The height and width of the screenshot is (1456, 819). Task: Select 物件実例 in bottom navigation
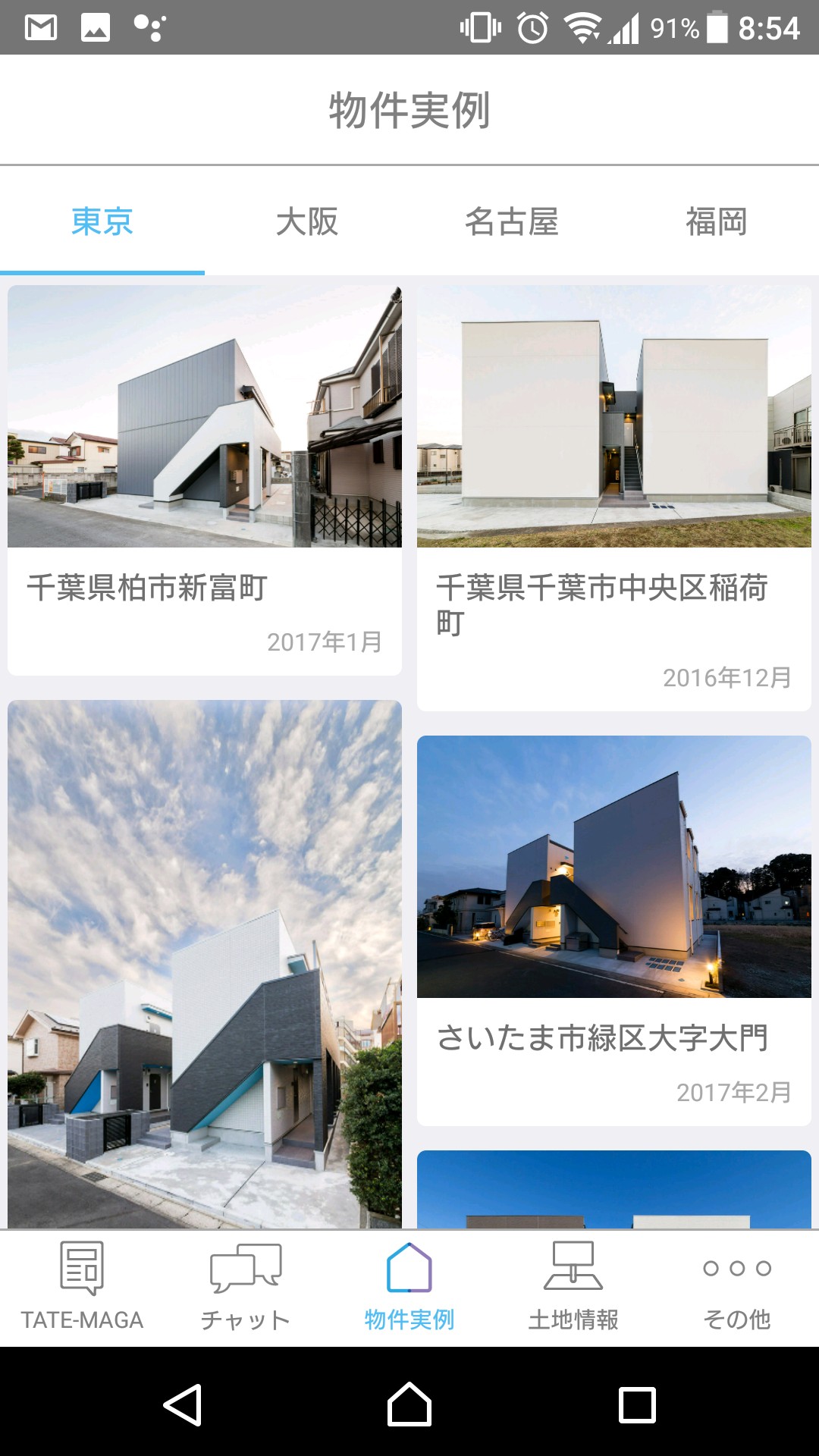409,1288
